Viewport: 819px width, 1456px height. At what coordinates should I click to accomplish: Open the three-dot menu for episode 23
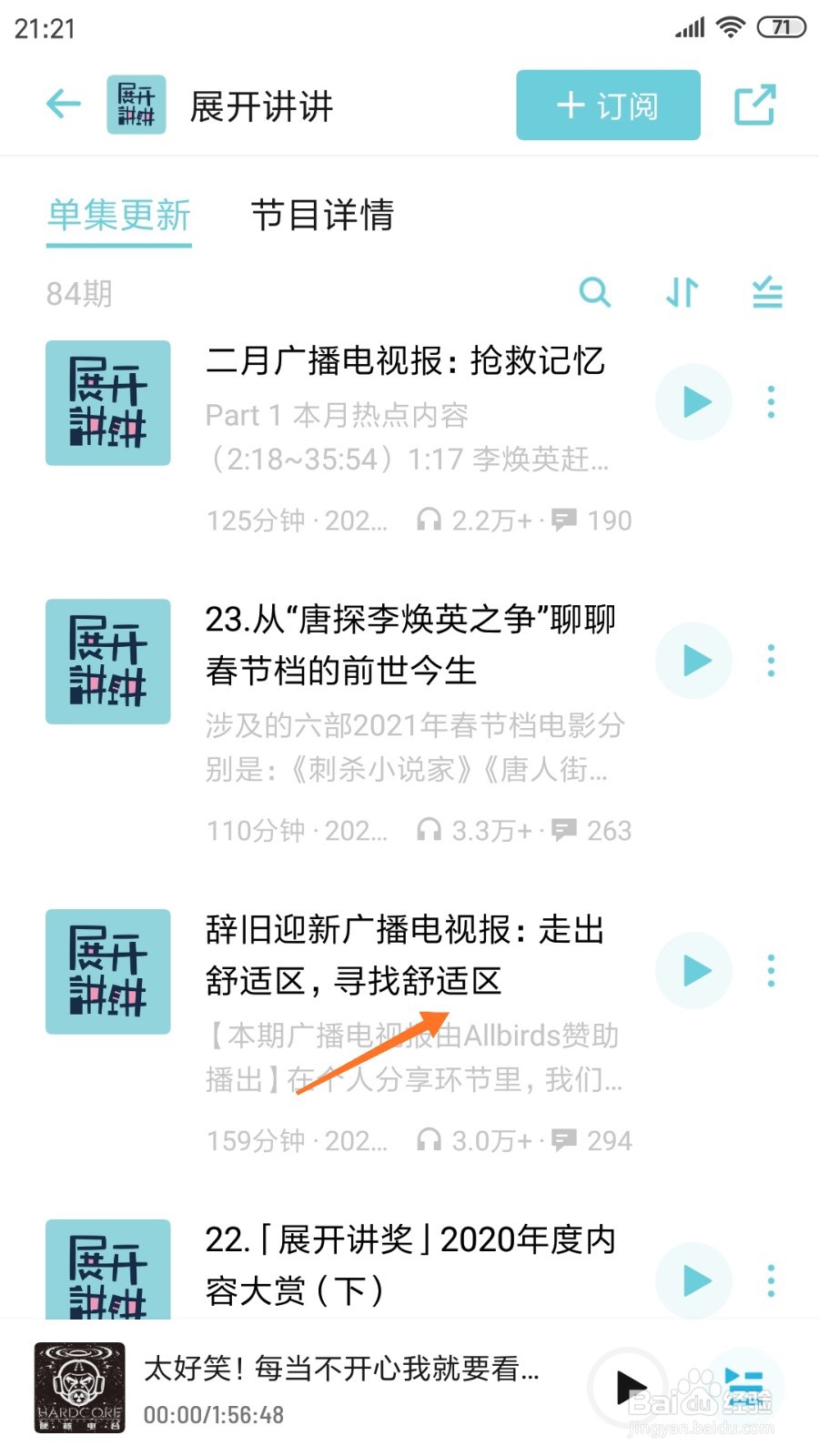point(770,662)
